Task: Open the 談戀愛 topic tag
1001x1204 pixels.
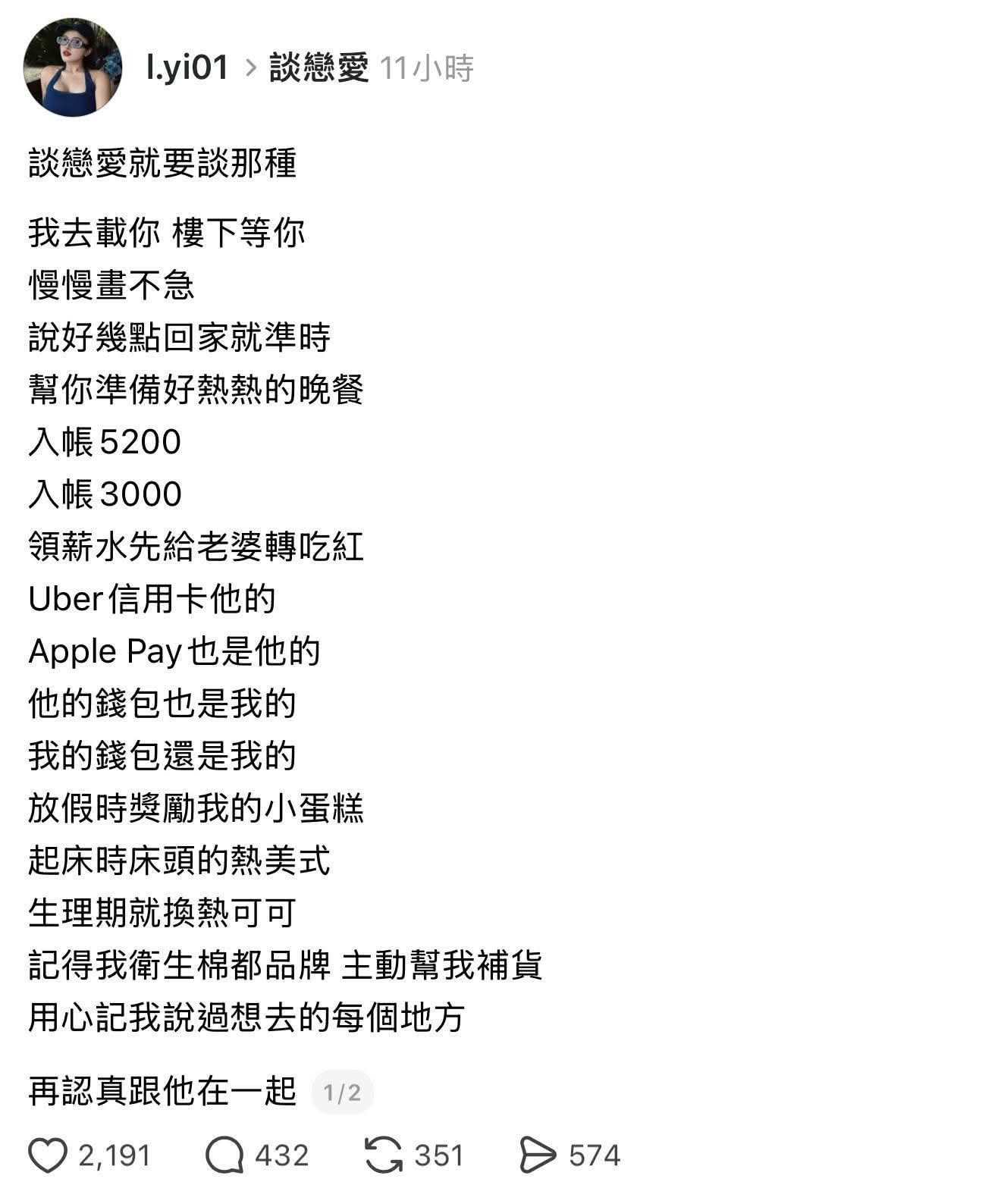Action: click(x=319, y=68)
